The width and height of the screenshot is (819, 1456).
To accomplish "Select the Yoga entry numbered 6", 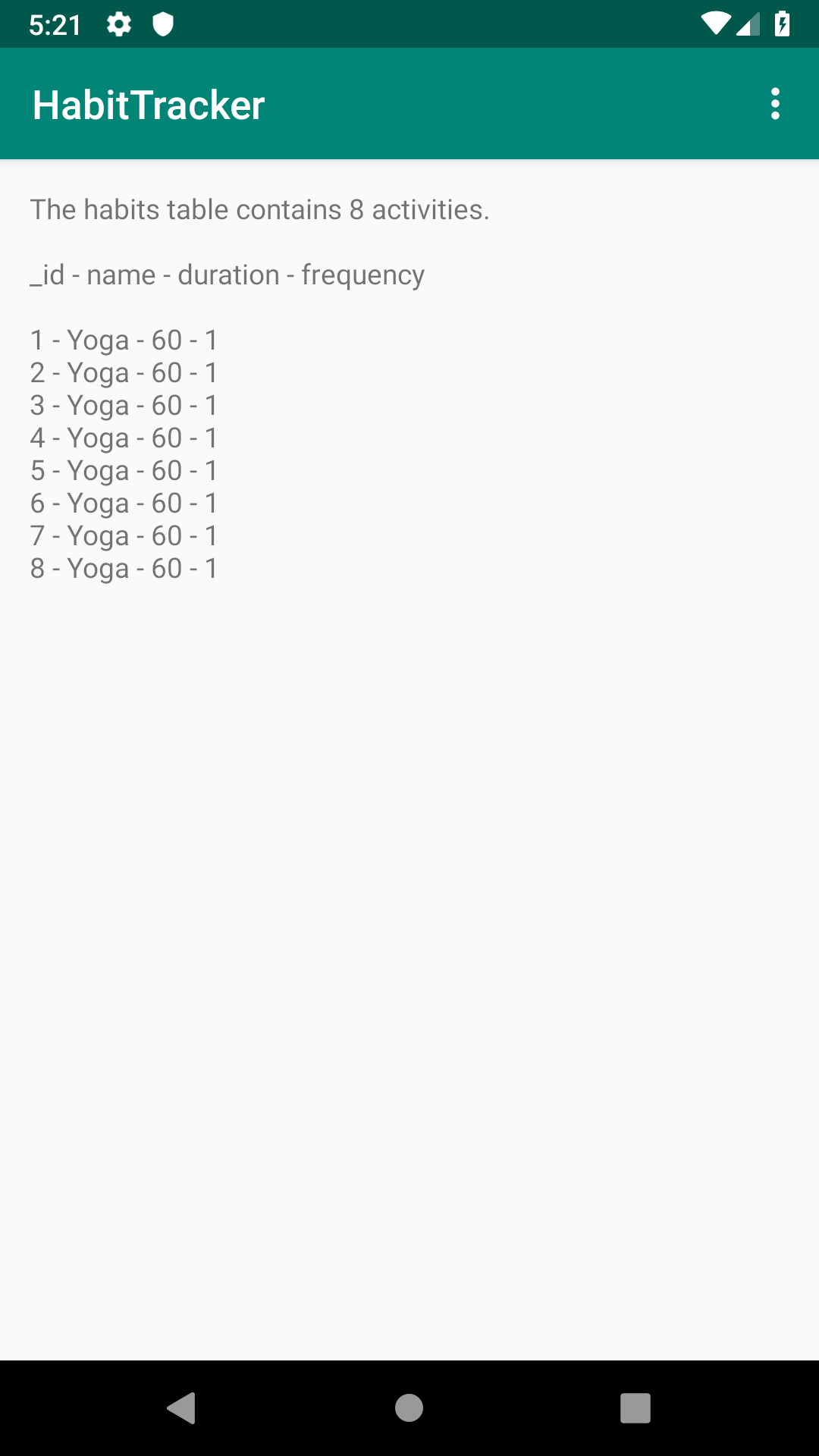I will coord(124,502).
